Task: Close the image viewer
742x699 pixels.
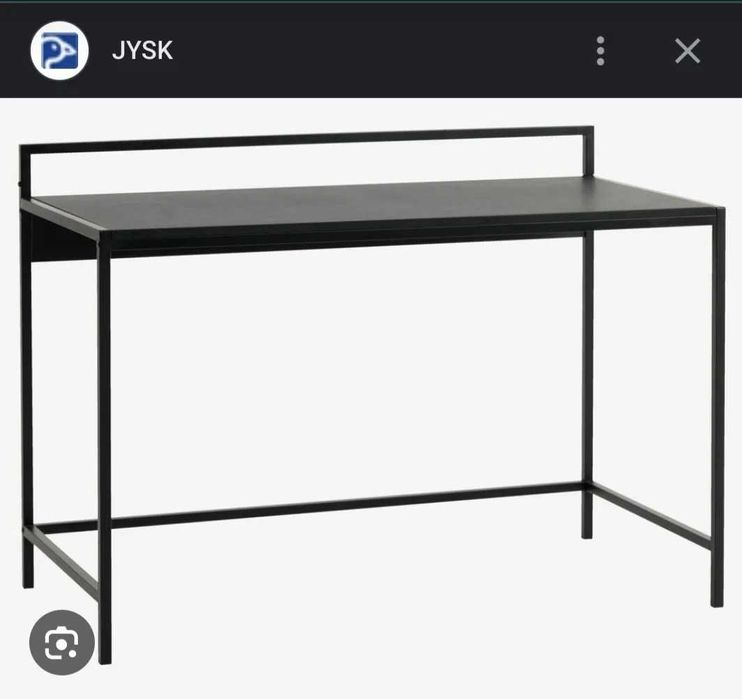Action: click(x=687, y=51)
